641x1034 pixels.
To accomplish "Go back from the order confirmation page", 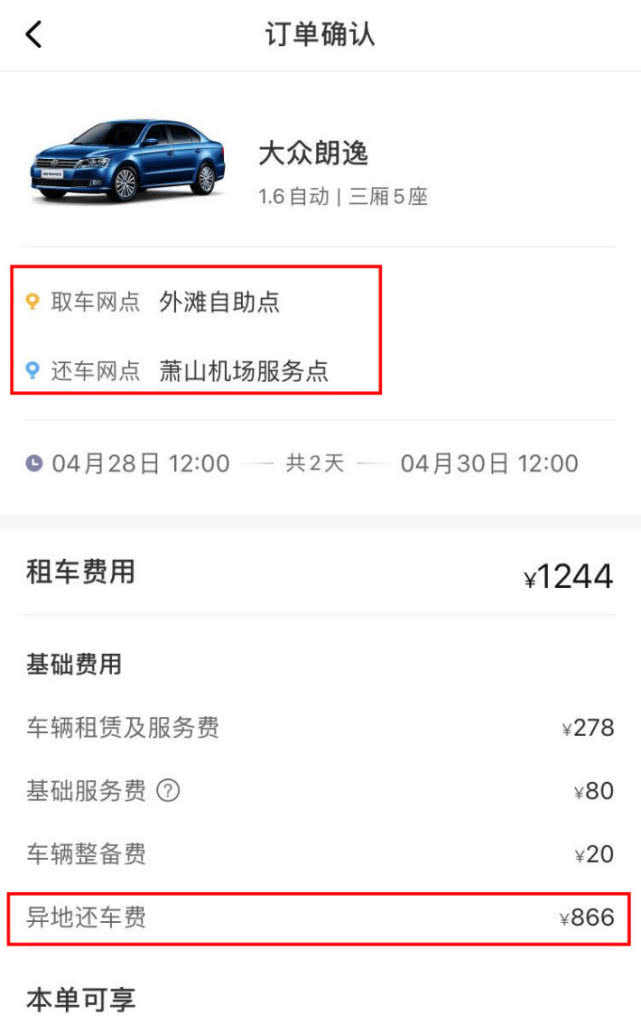I will [x=34, y=35].
